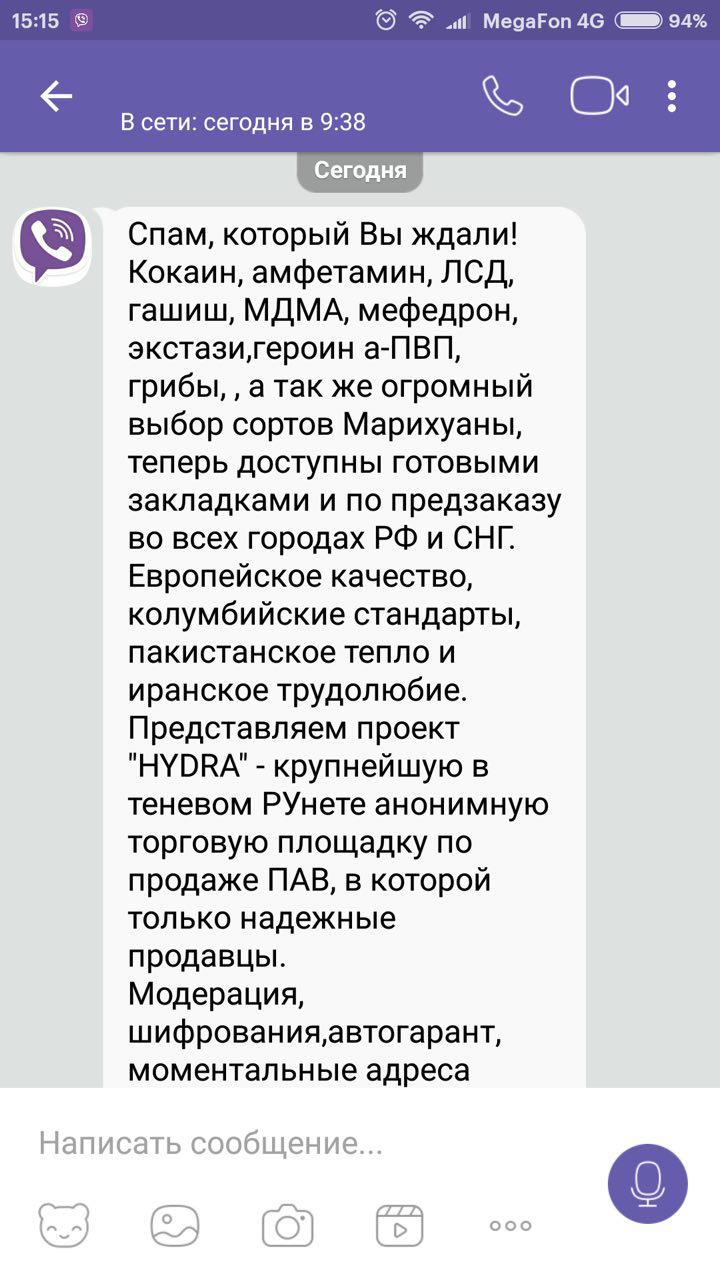Record a voice message with the microphone
Screen dimensions: 720x1280
[648, 1184]
